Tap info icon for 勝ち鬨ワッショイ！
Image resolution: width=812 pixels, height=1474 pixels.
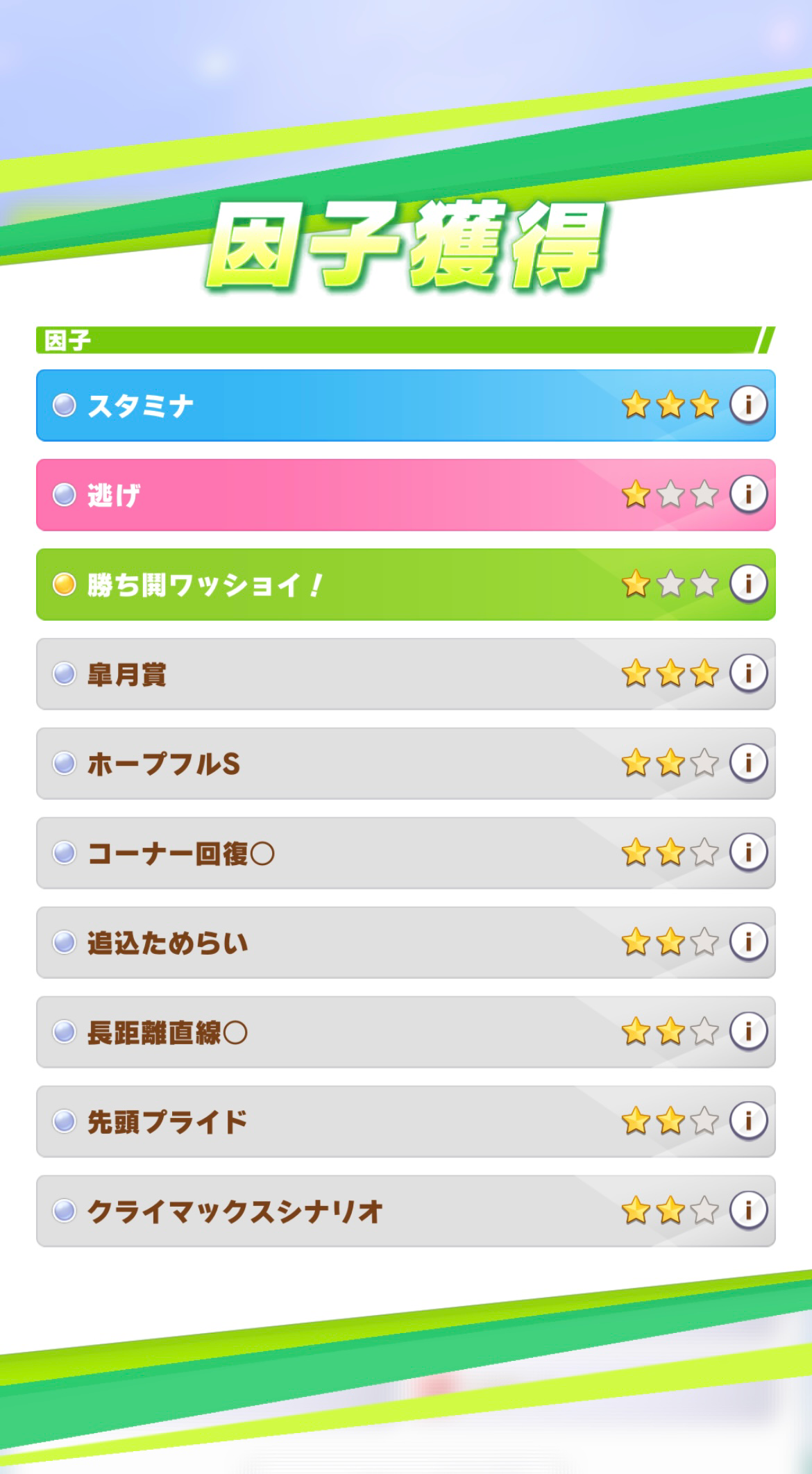coord(748,583)
